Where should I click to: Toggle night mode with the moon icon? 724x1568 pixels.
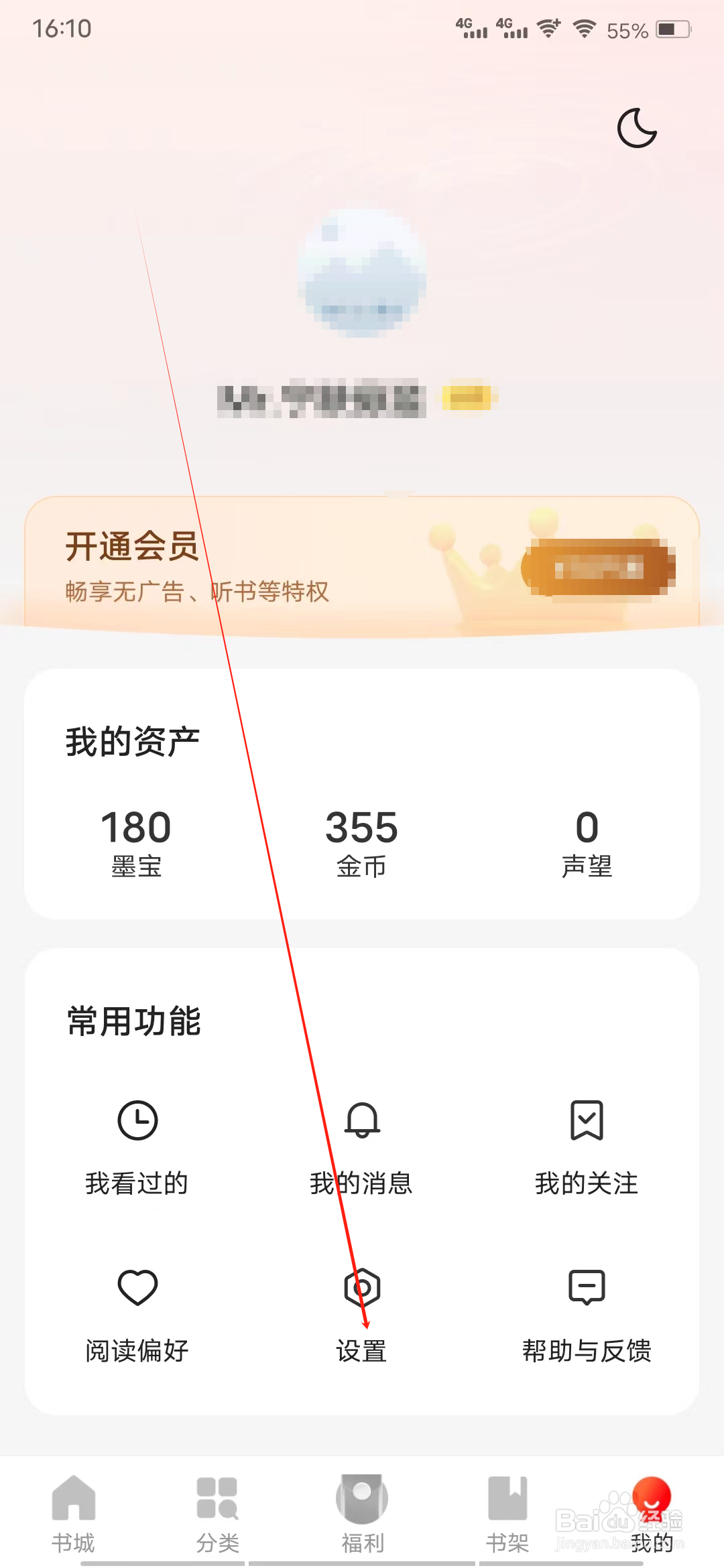[x=636, y=129]
